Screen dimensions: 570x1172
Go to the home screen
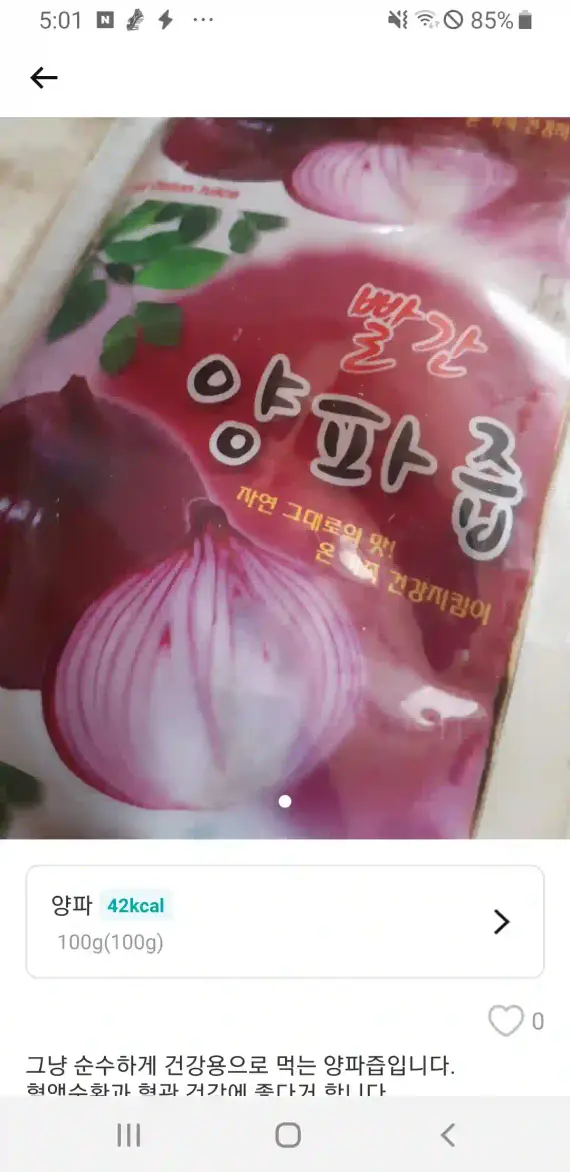pos(288,1135)
